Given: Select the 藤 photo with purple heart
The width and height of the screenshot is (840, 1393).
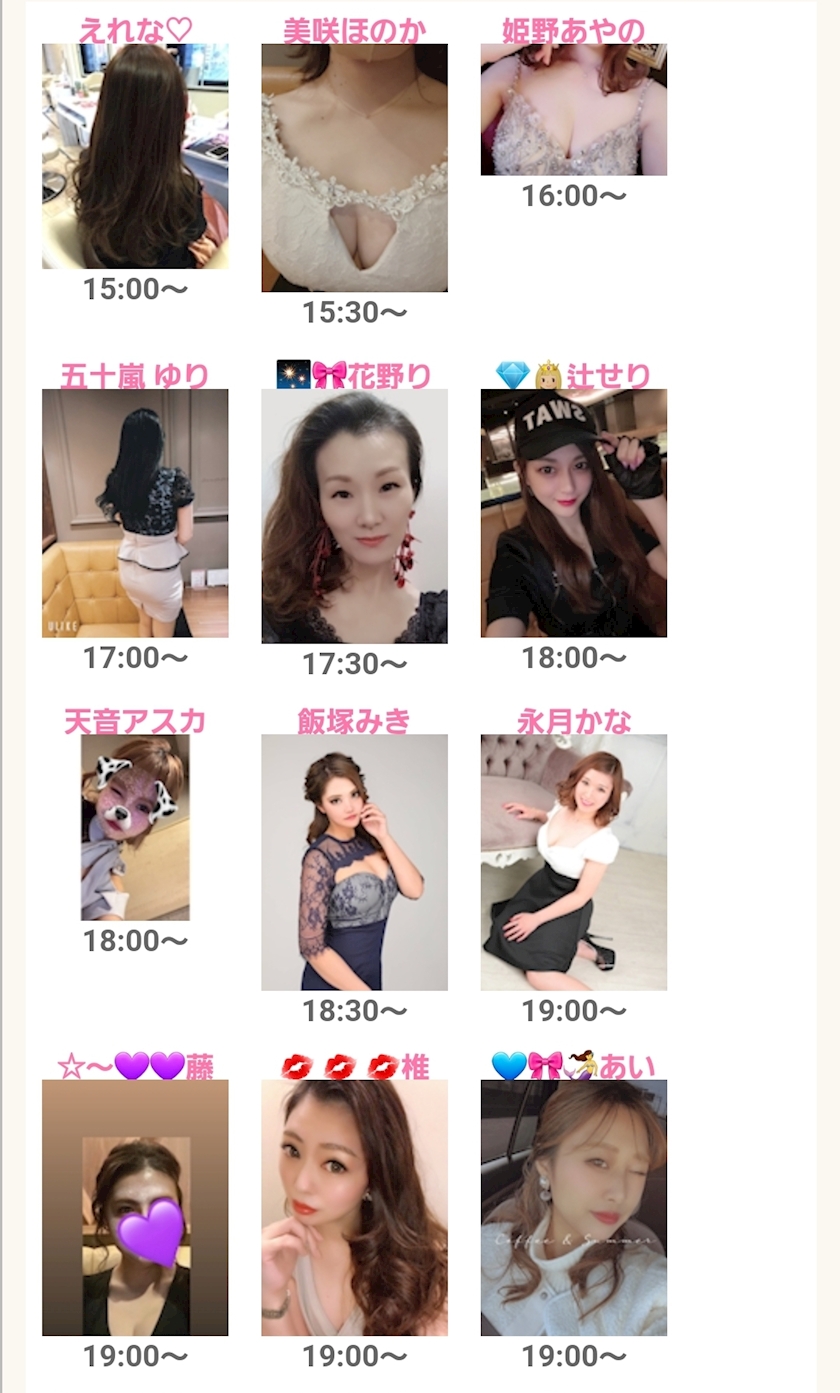Looking at the screenshot, I should coord(135,1208).
